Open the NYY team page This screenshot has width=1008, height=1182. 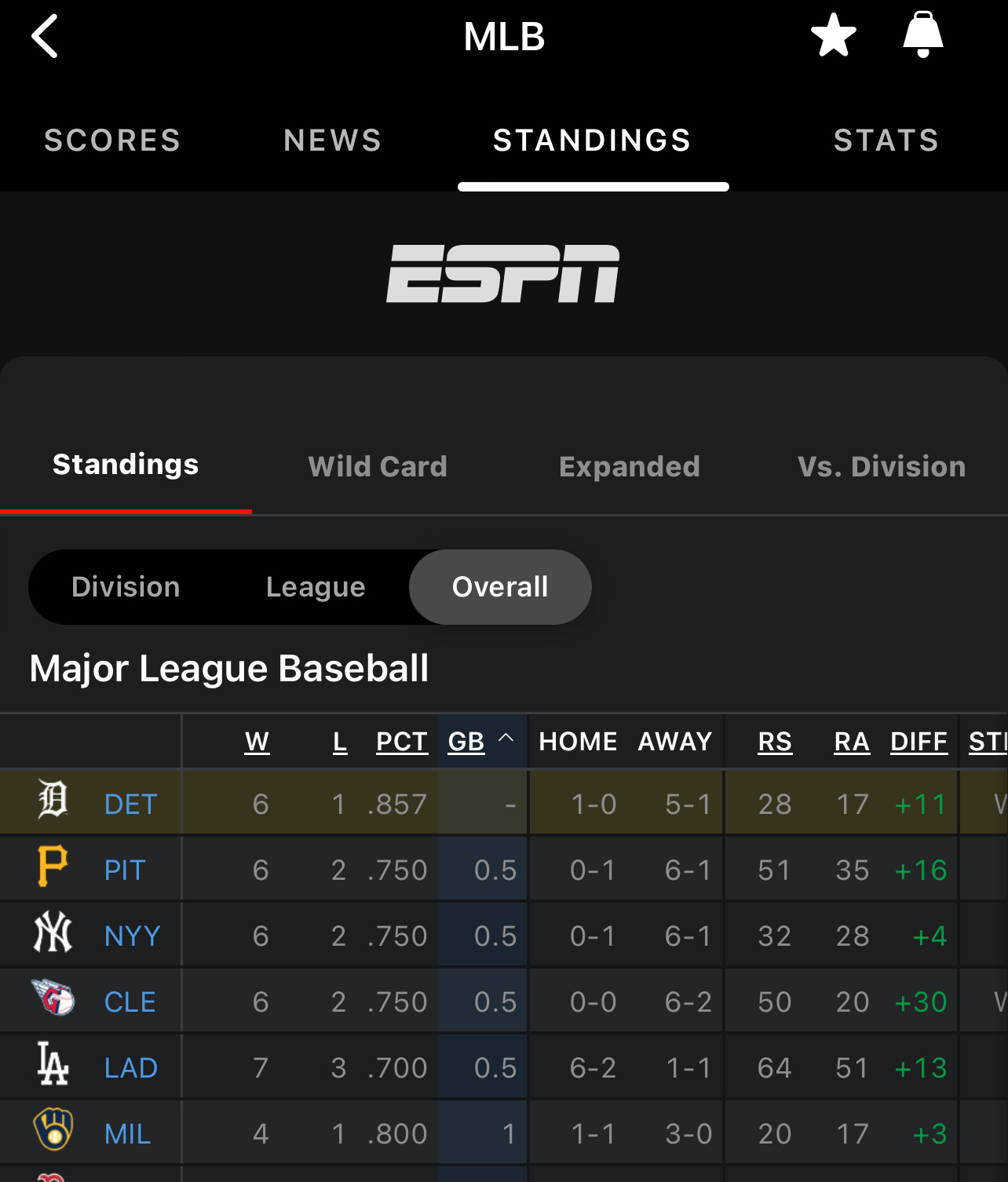[x=132, y=936]
